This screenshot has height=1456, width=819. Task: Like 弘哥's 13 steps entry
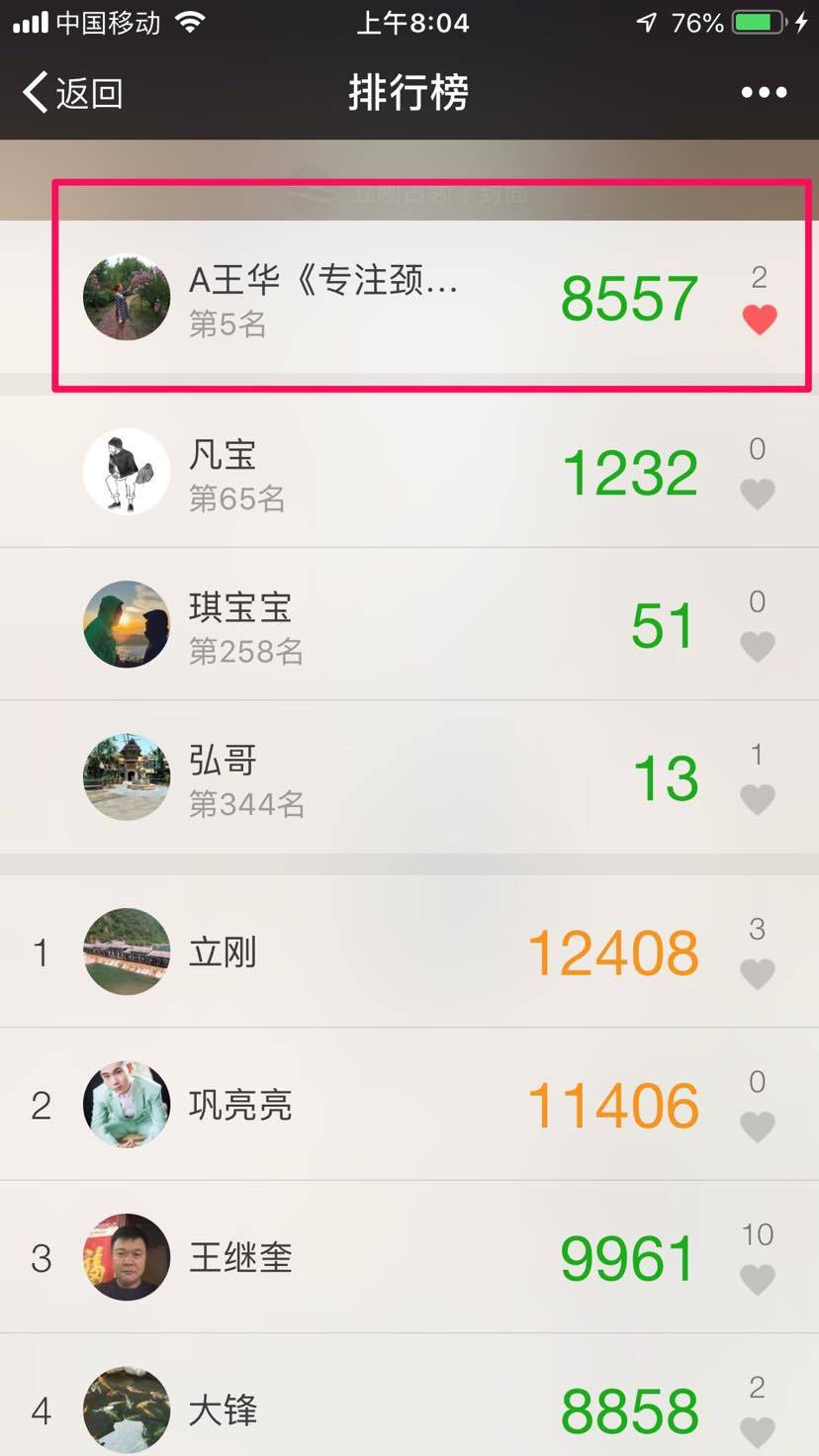757,799
